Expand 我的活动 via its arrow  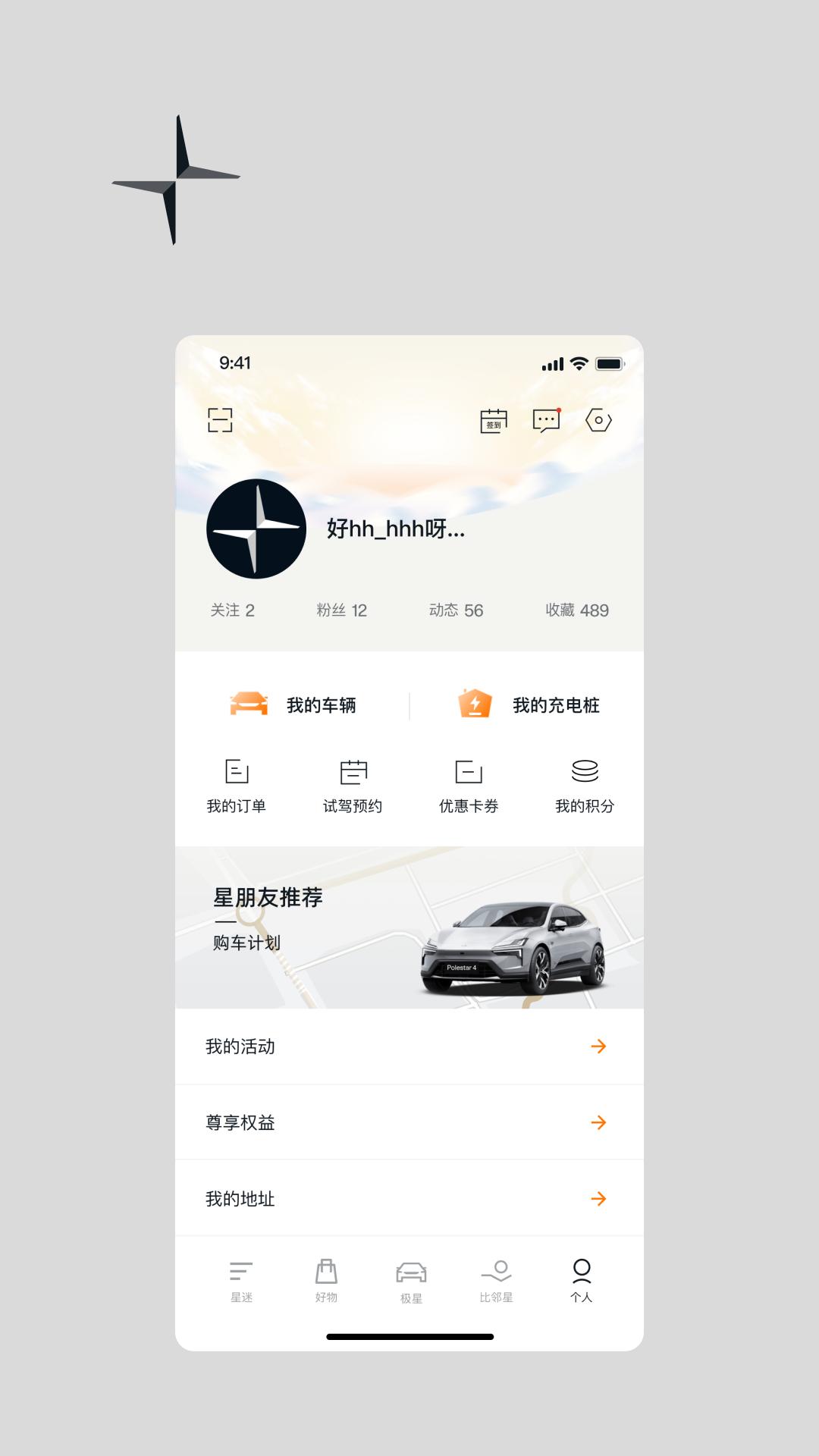coord(598,1046)
